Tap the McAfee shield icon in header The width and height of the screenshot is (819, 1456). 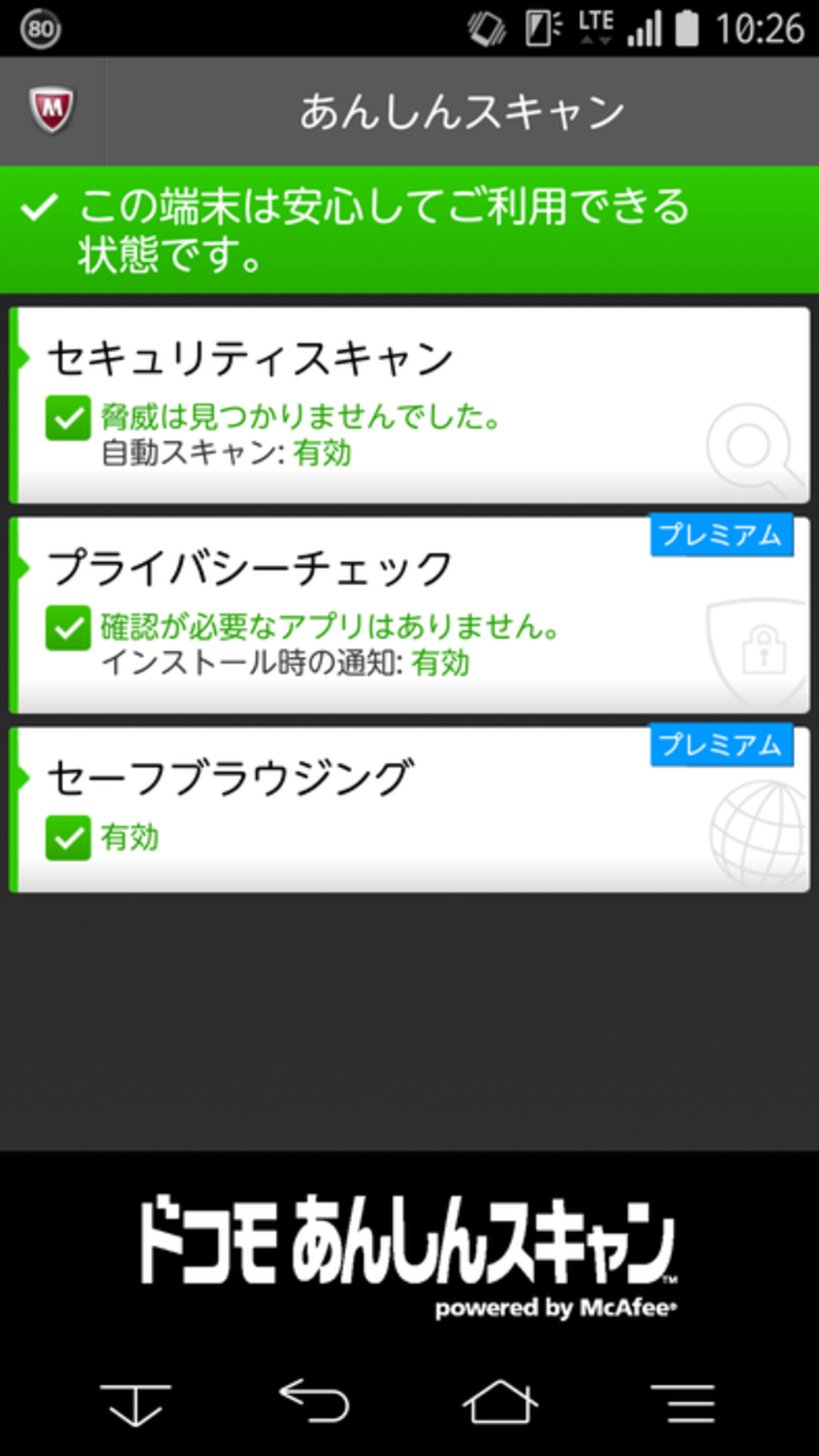point(52,110)
